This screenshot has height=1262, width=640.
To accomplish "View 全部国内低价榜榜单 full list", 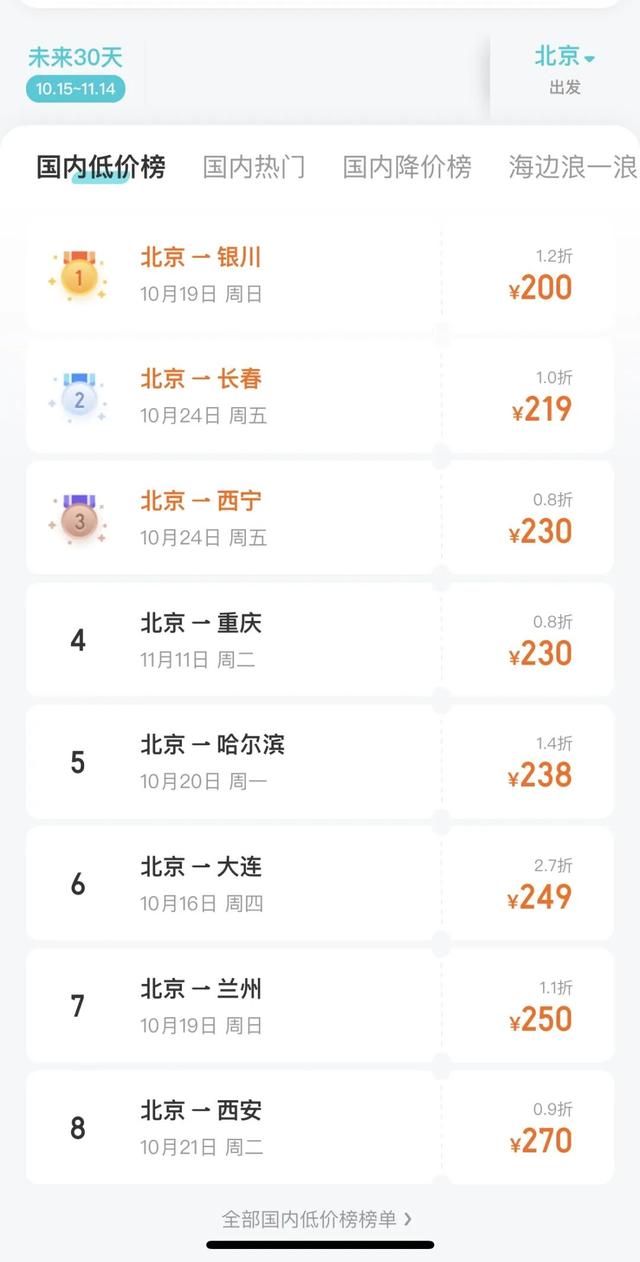I will point(317,1219).
